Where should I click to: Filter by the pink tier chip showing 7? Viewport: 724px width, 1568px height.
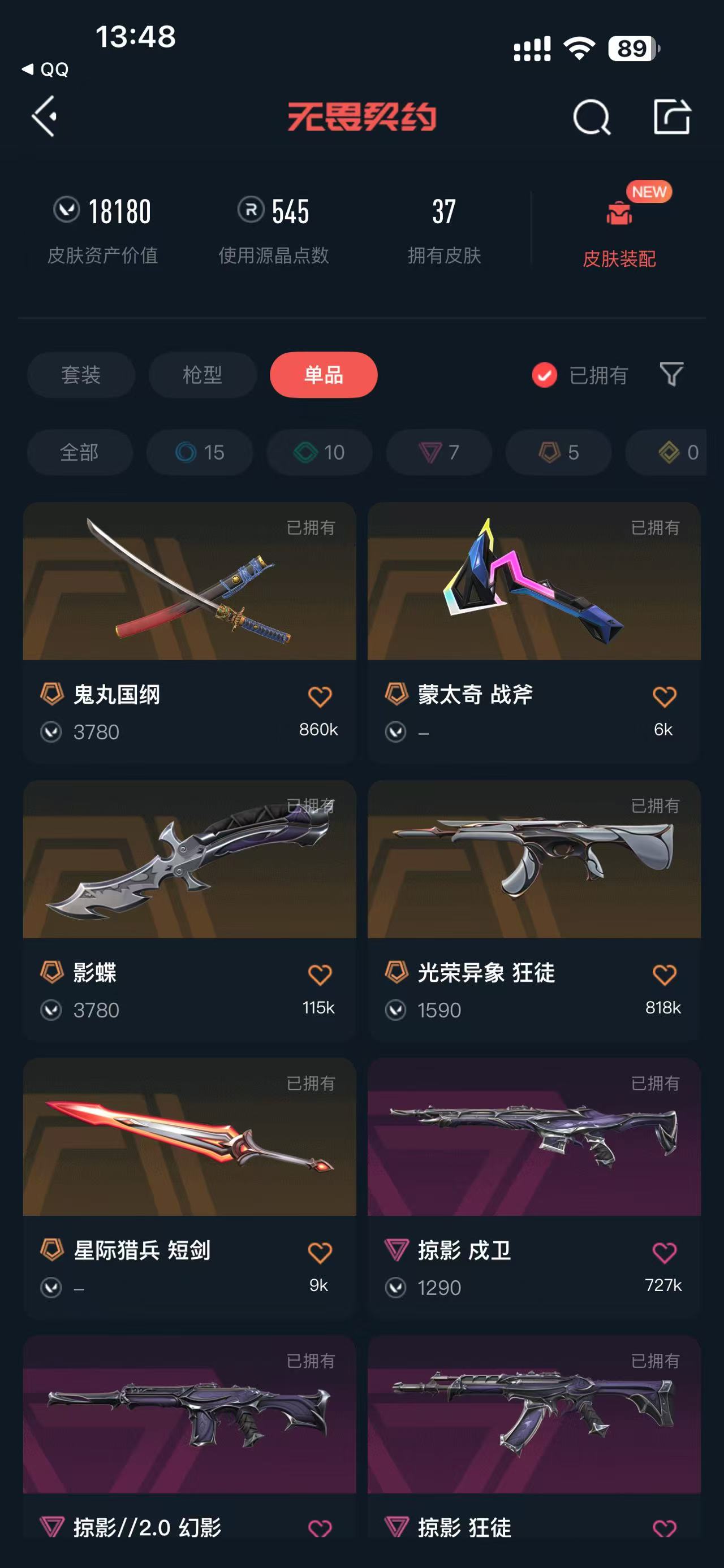439,452
